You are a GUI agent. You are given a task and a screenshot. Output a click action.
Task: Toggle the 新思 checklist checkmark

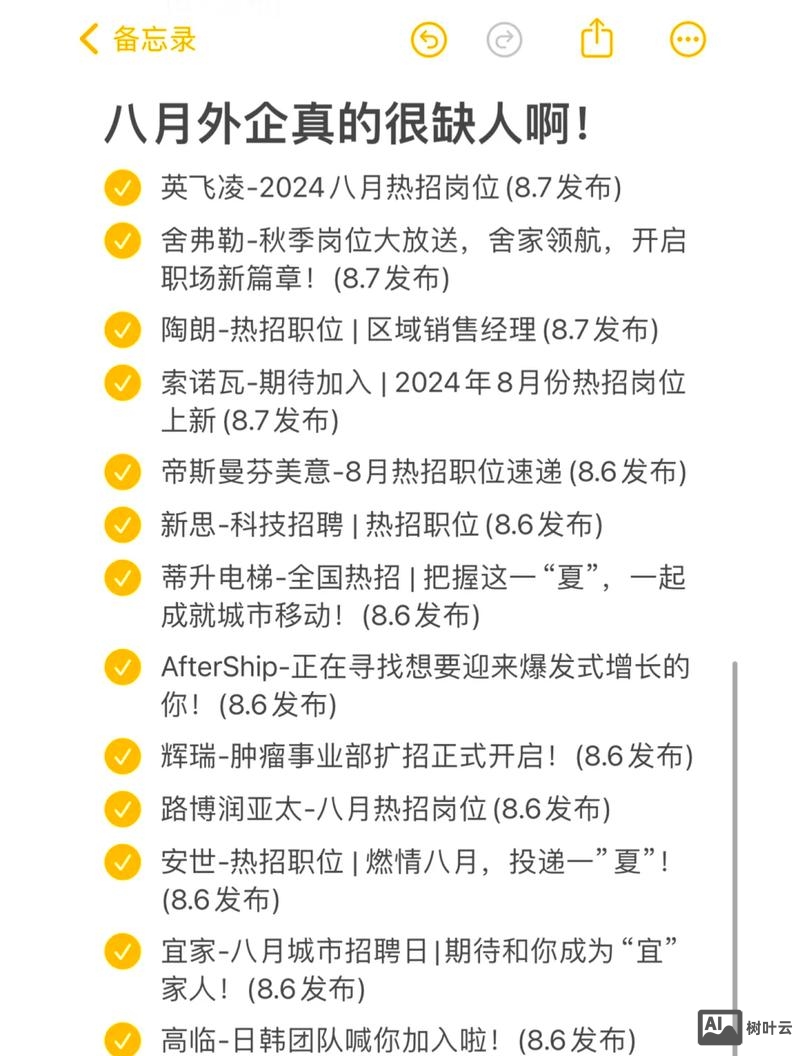click(x=121, y=523)
